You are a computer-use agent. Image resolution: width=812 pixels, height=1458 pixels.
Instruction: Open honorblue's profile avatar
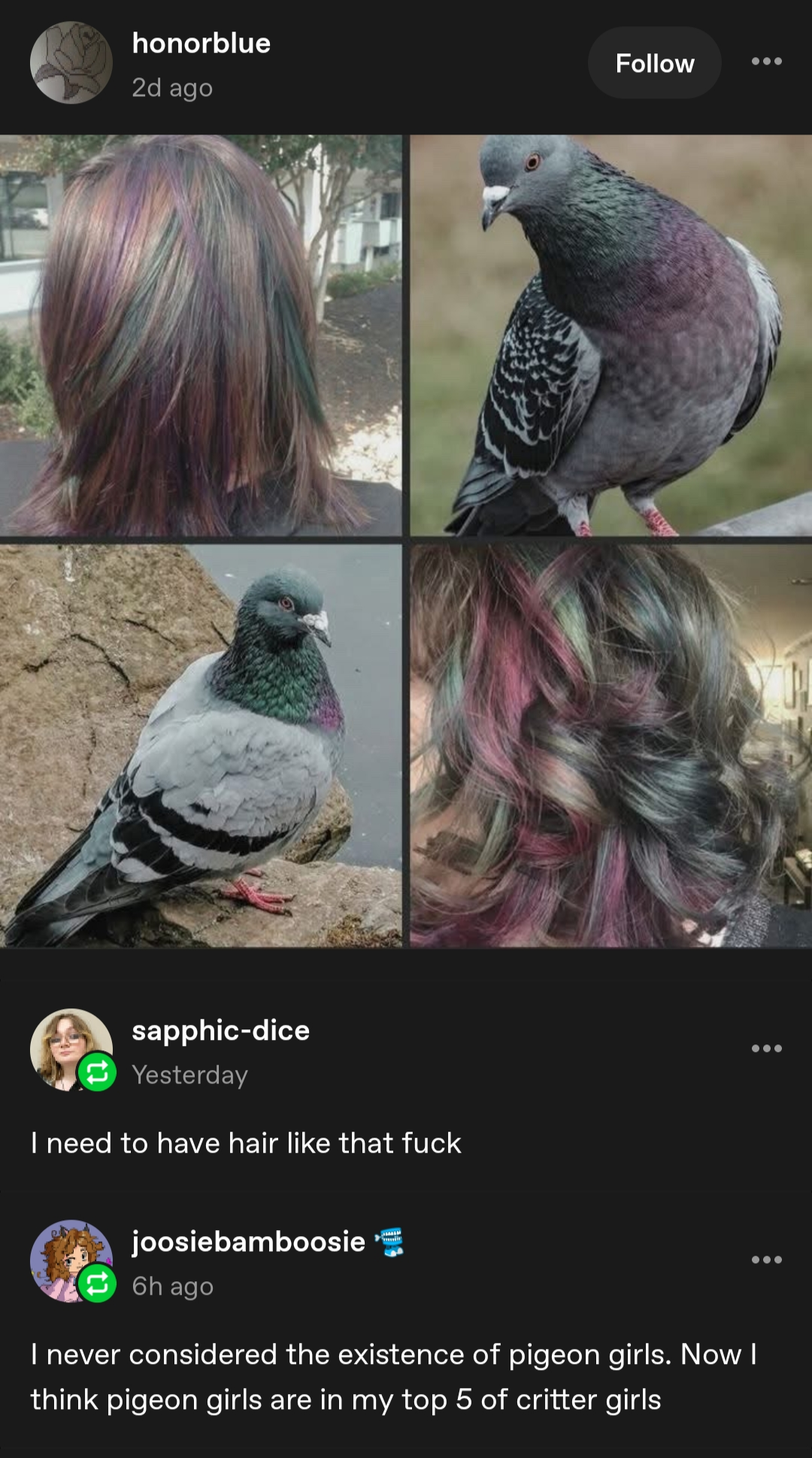[71, 63]
